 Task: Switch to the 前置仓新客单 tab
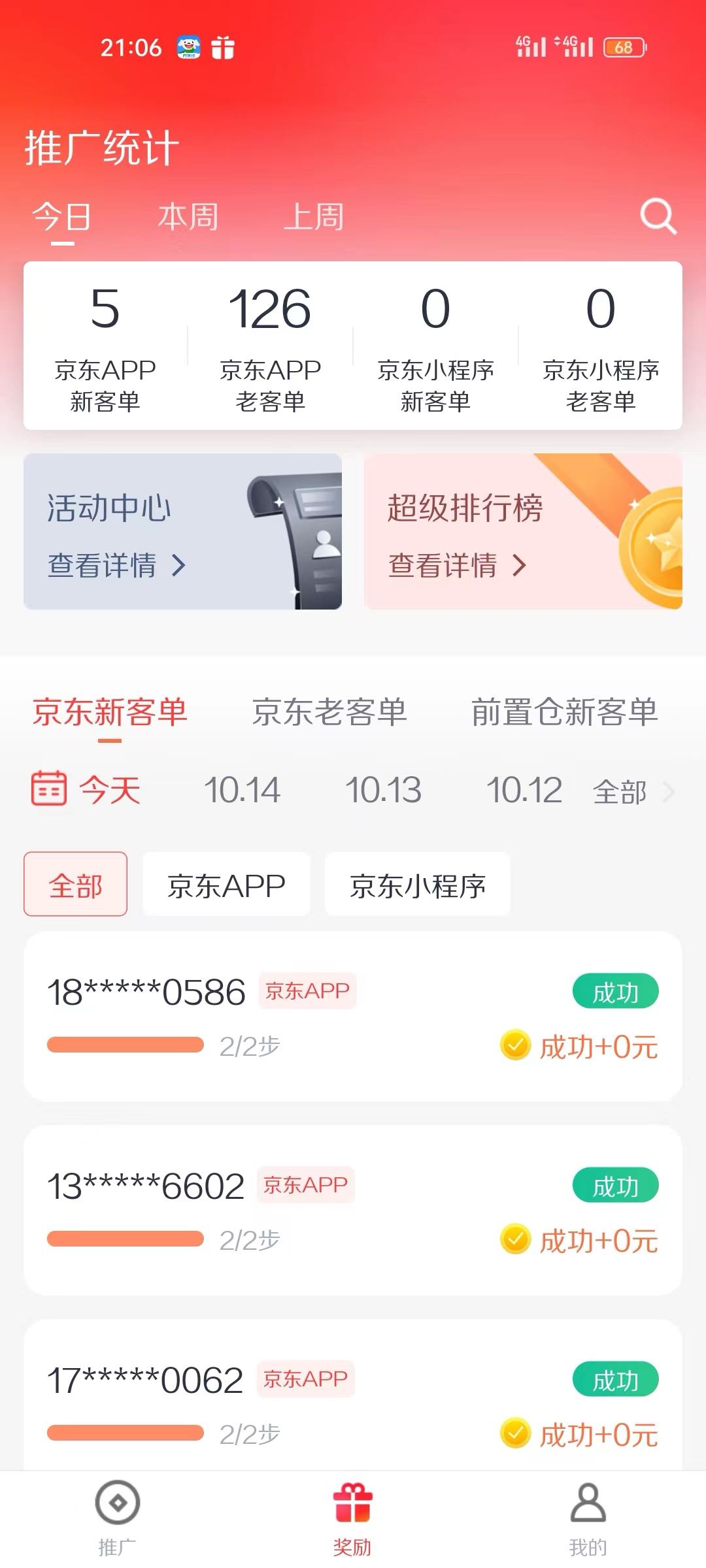tap(564, 712)
